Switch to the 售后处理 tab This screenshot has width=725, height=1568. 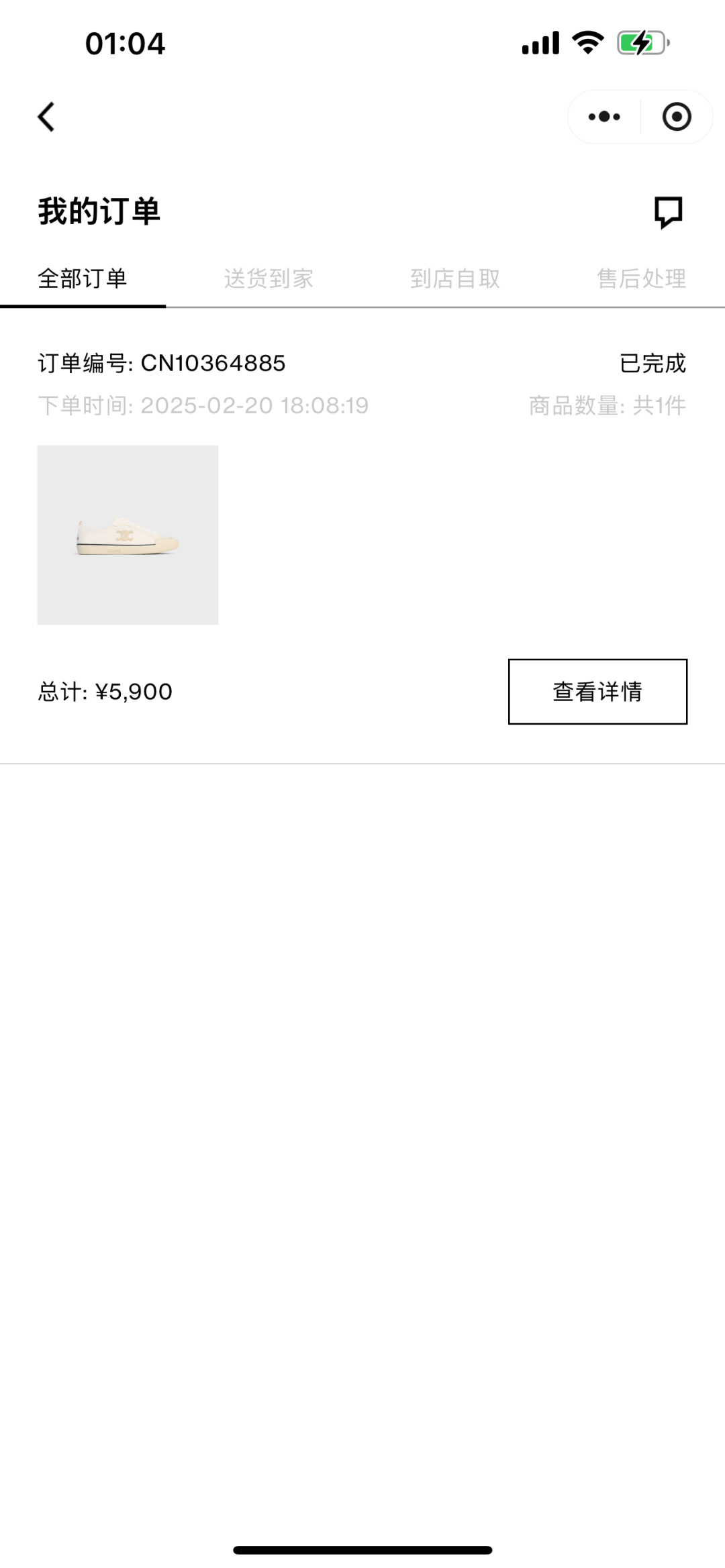point(641,278)
